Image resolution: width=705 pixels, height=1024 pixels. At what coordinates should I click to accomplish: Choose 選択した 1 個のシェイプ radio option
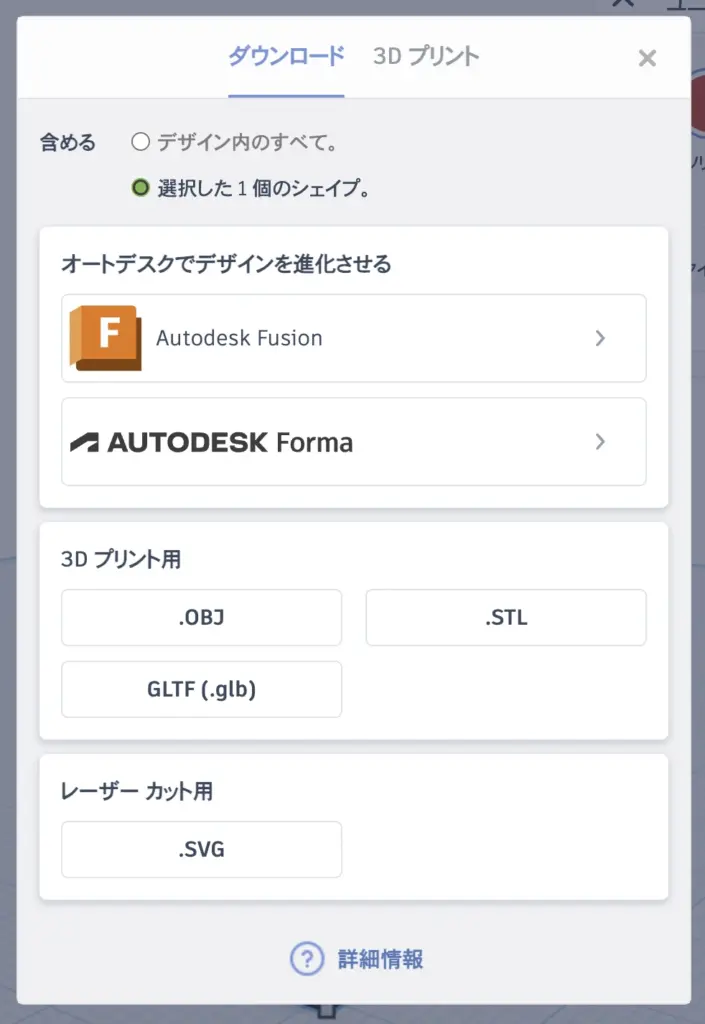(x=141, y=188)
